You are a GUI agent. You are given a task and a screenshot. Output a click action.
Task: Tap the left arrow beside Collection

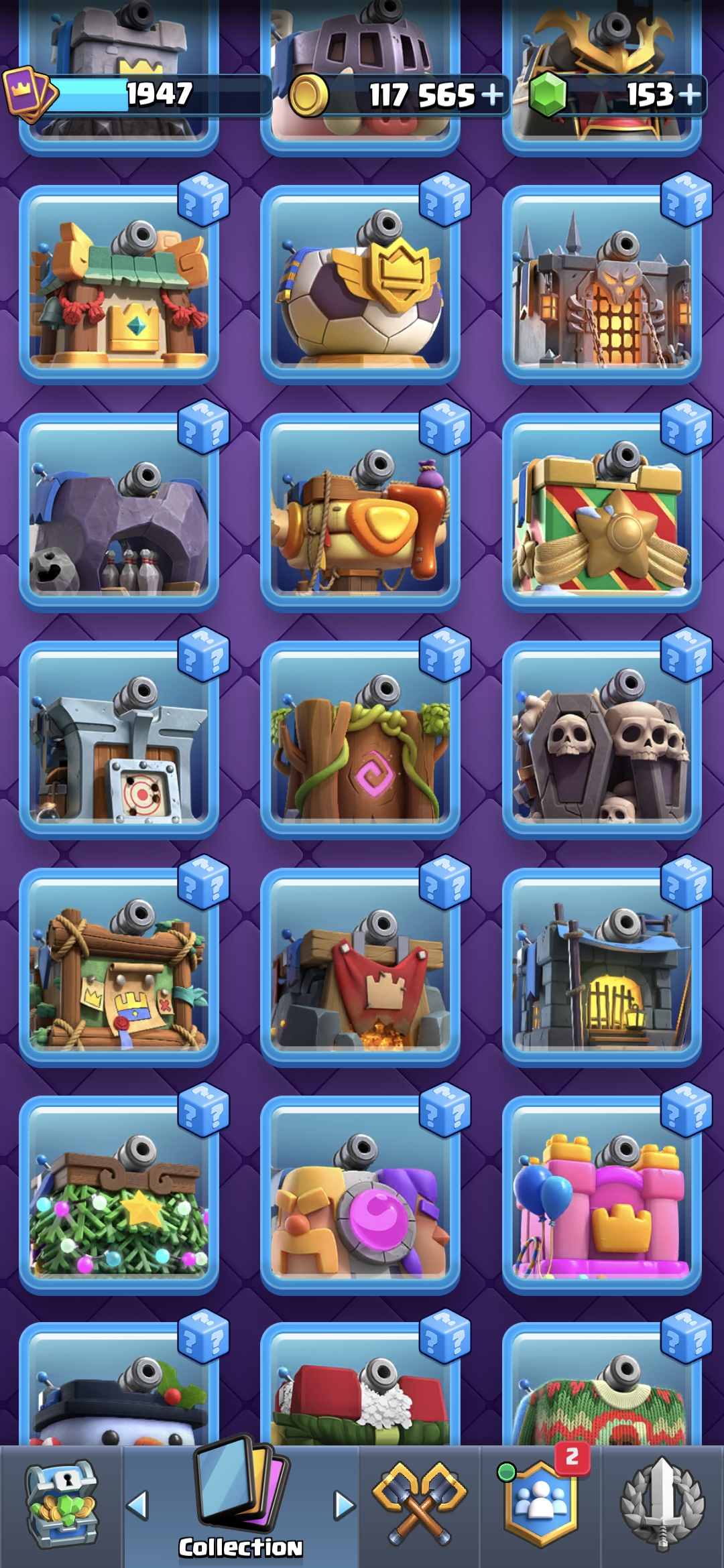(137, 1505)
